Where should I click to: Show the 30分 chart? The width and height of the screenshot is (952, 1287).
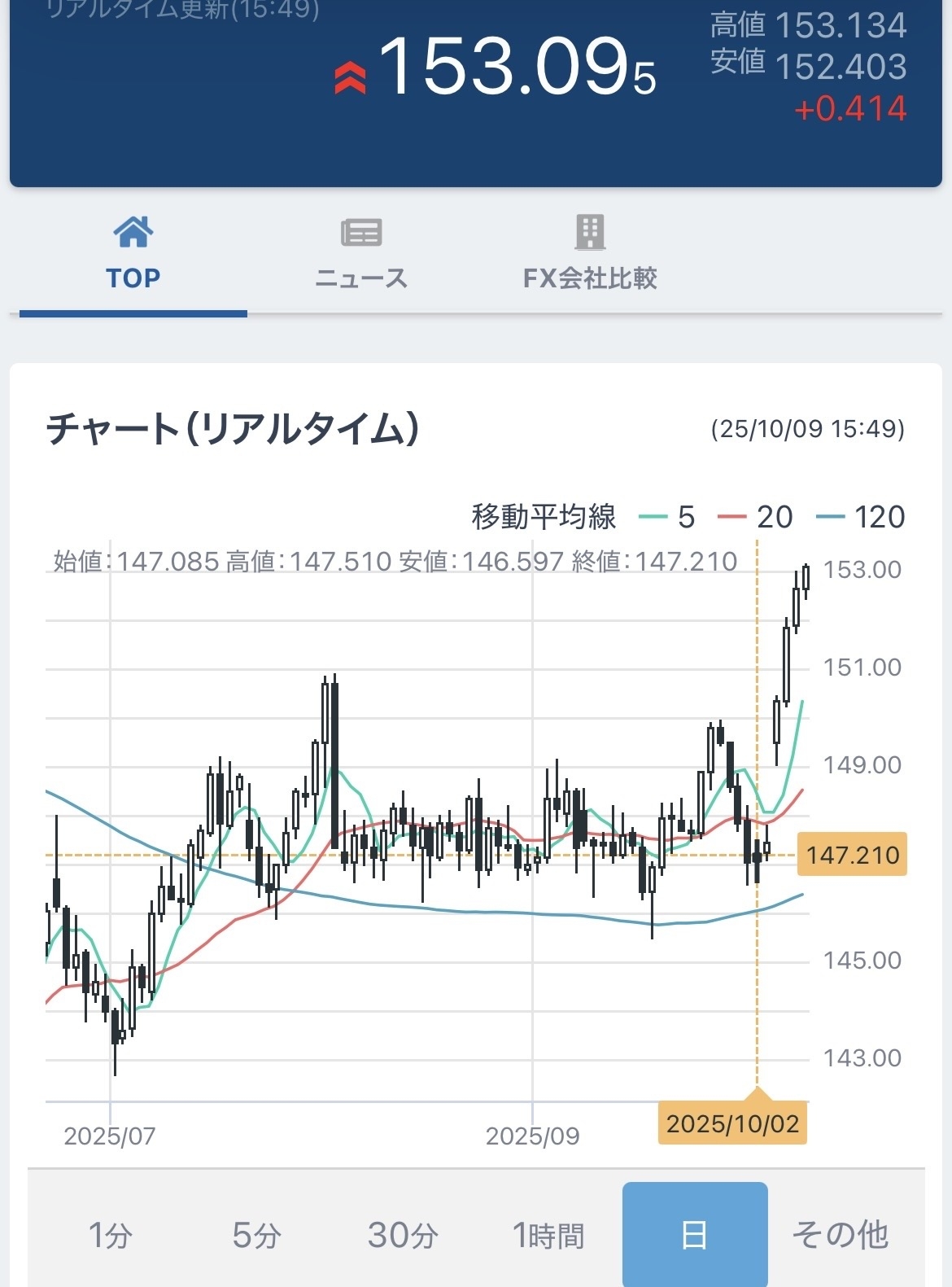coord(403,1235)
